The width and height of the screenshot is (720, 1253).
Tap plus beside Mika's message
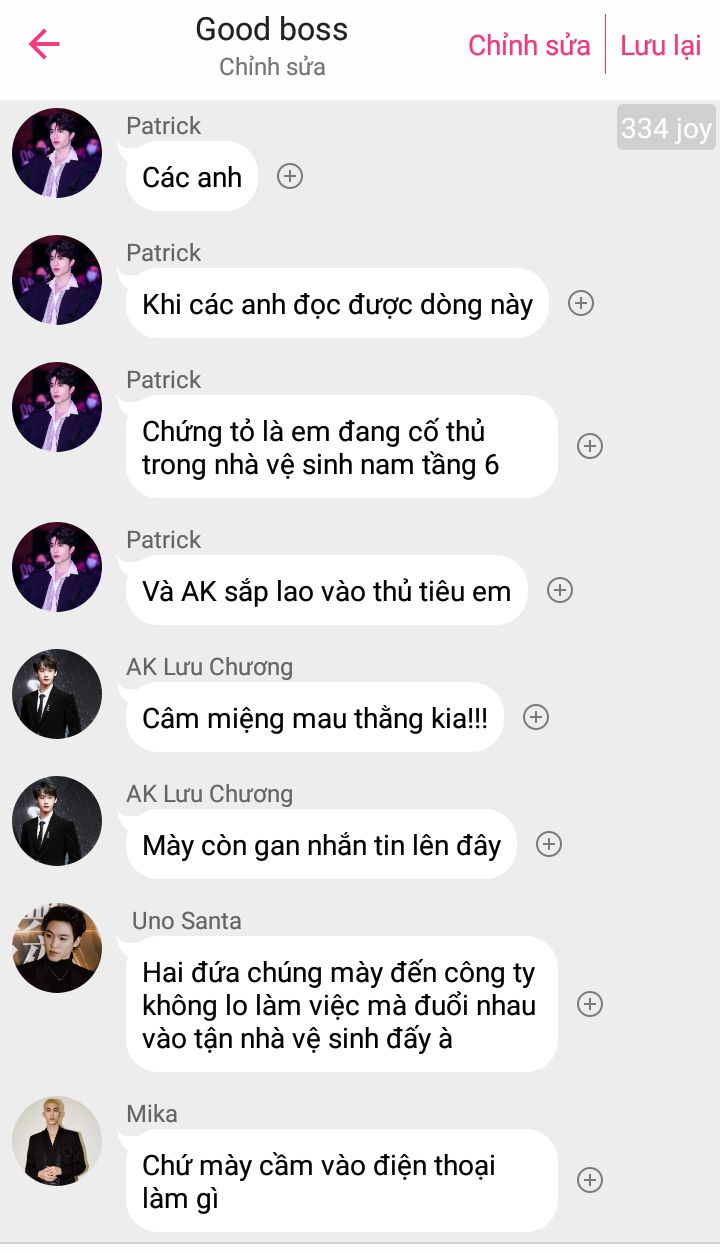[590, 1180]
